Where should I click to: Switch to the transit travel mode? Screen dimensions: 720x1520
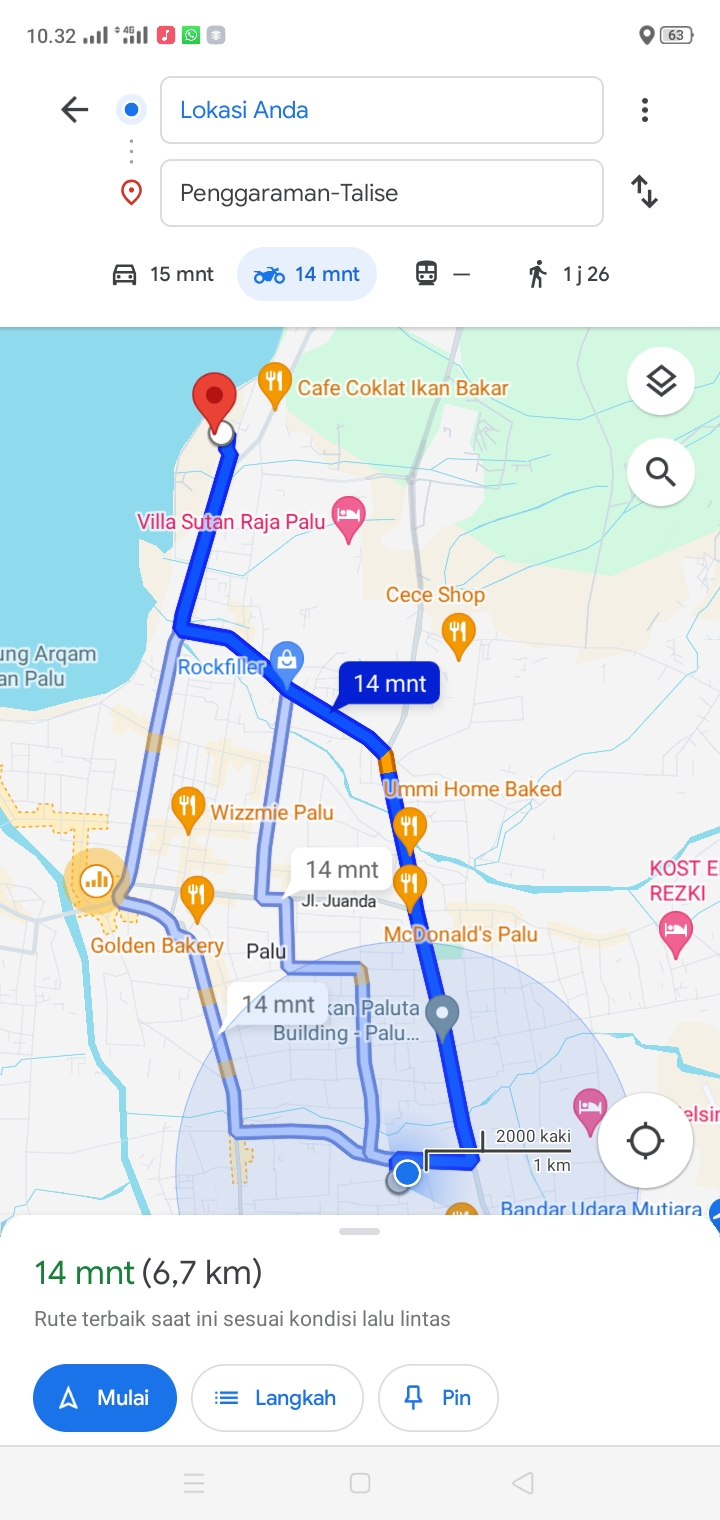click(442, 274)
